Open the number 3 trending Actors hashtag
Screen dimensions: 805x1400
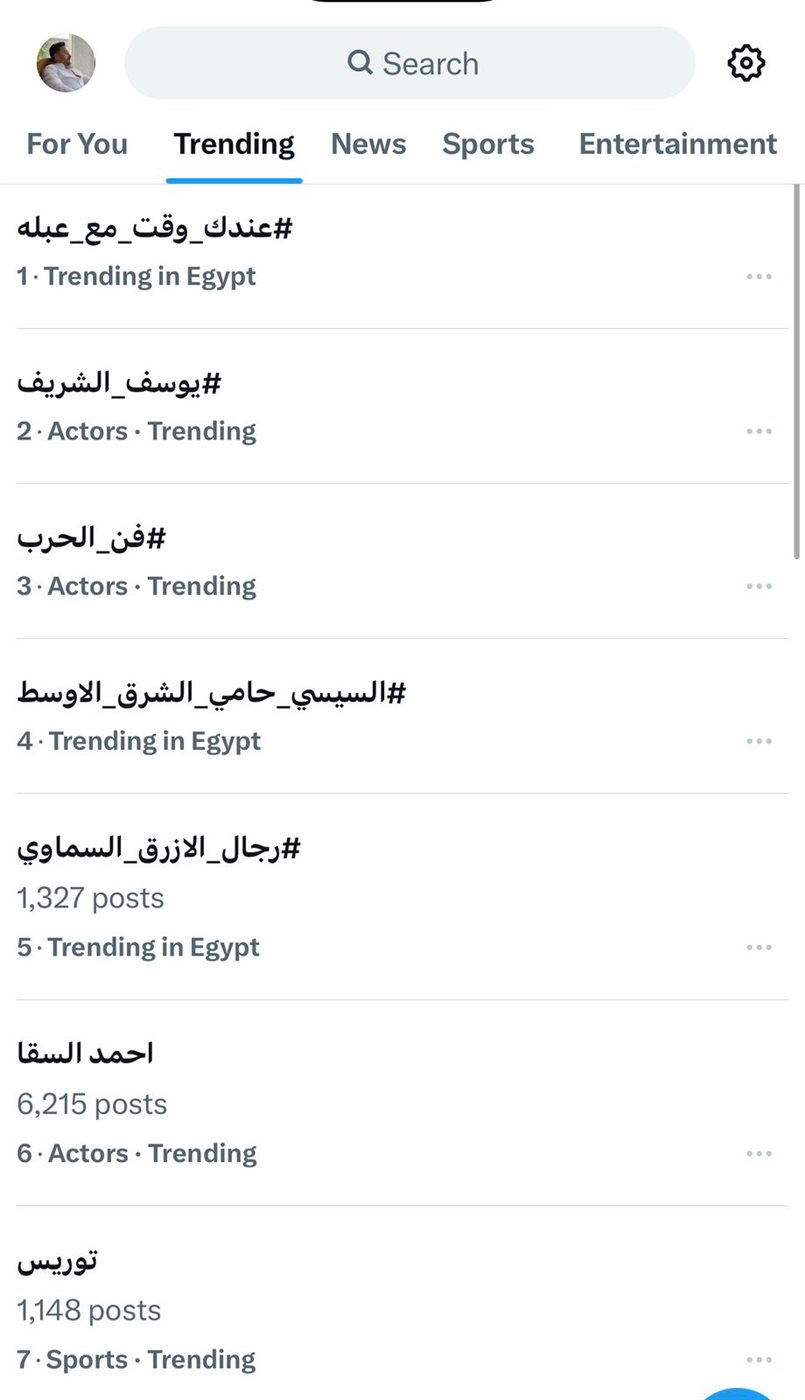pyautogui.click(x=91, y=539)
